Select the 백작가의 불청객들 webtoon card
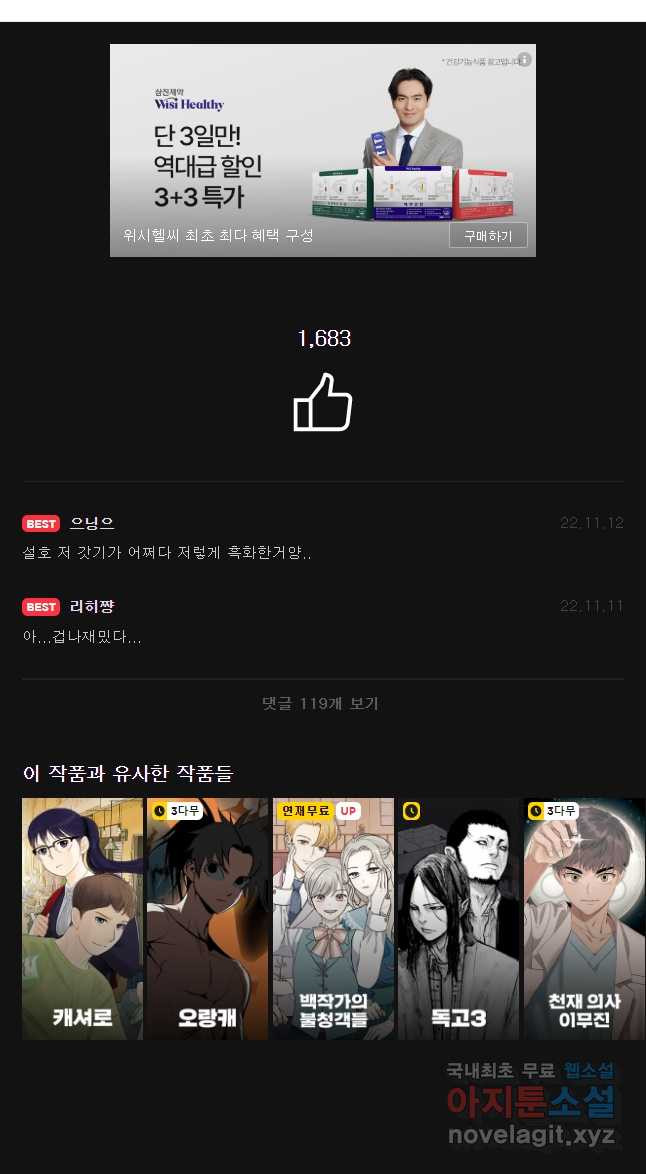The image size is (646, 1174). pyautogui.click(x=333, y=918)
